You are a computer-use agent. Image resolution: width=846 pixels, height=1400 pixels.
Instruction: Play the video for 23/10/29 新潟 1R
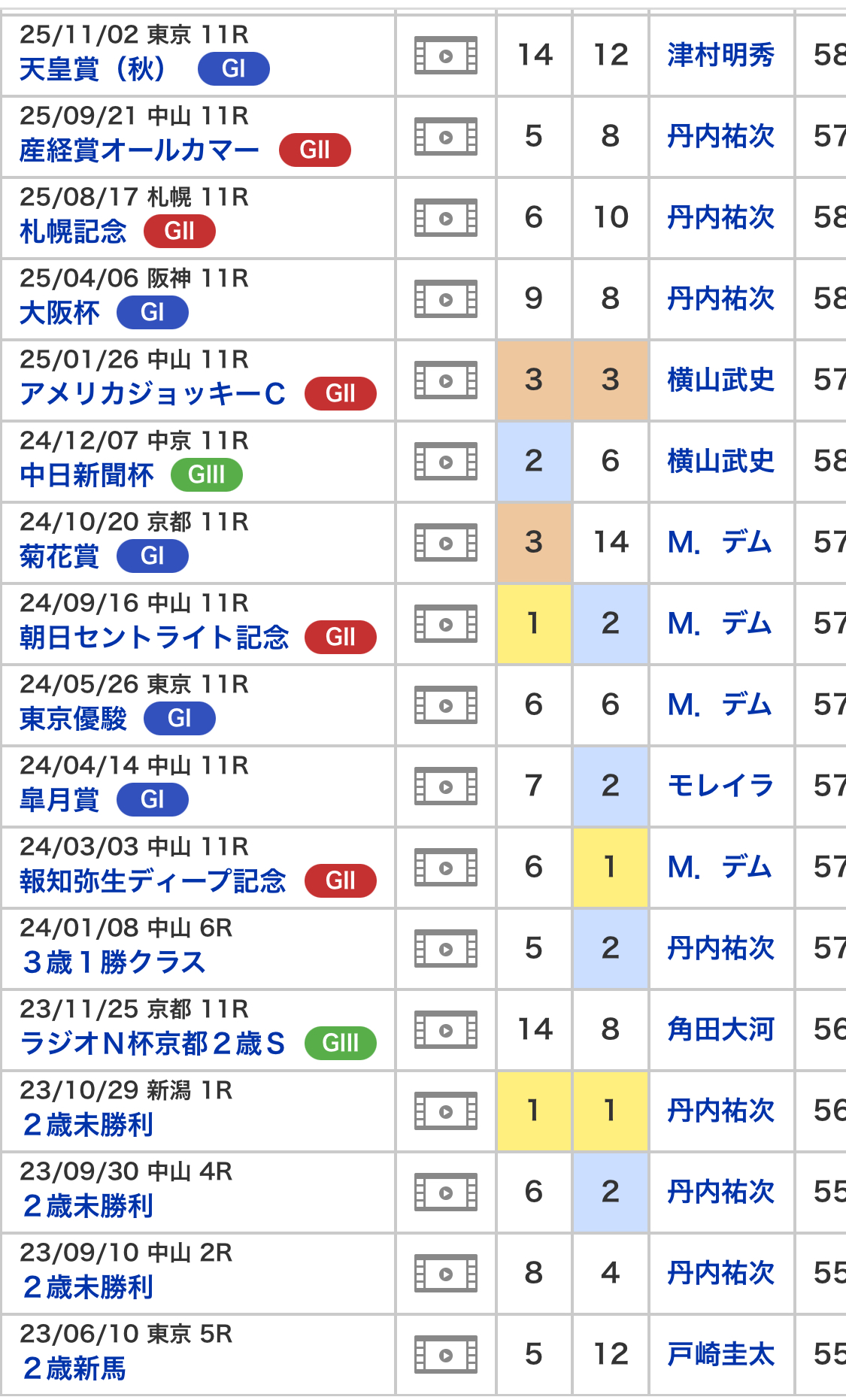(446, 1111)
